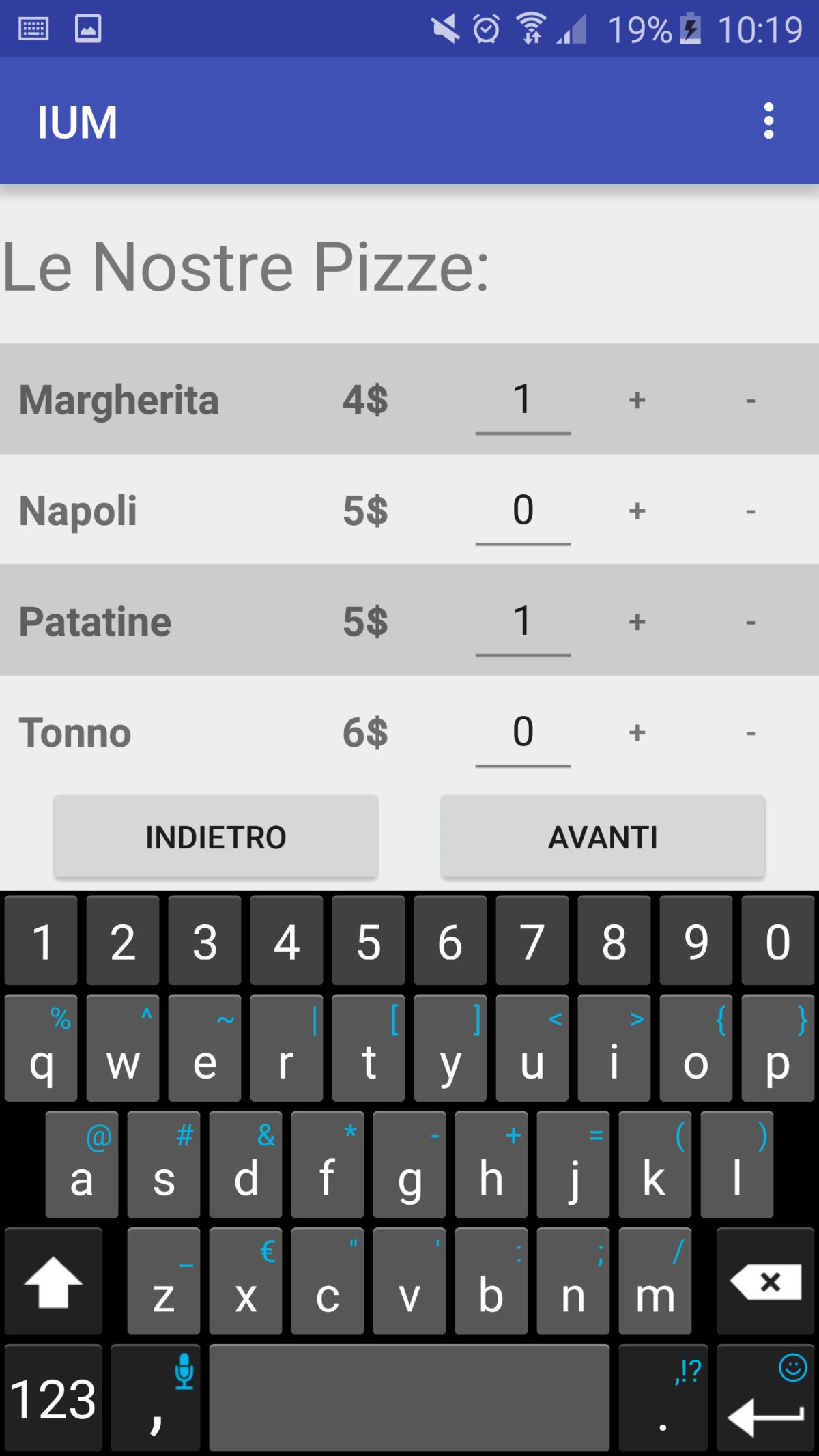
Task: Hit the backspace key on the keyboard
Action: [766, 1282]
